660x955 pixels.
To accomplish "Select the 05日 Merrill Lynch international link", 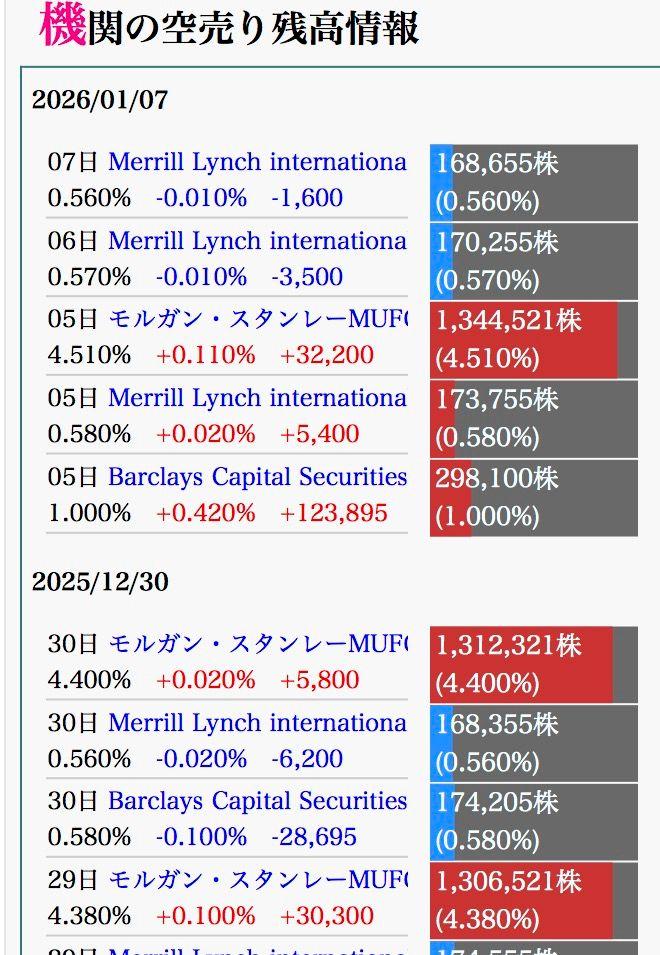I will pos(257,398).
